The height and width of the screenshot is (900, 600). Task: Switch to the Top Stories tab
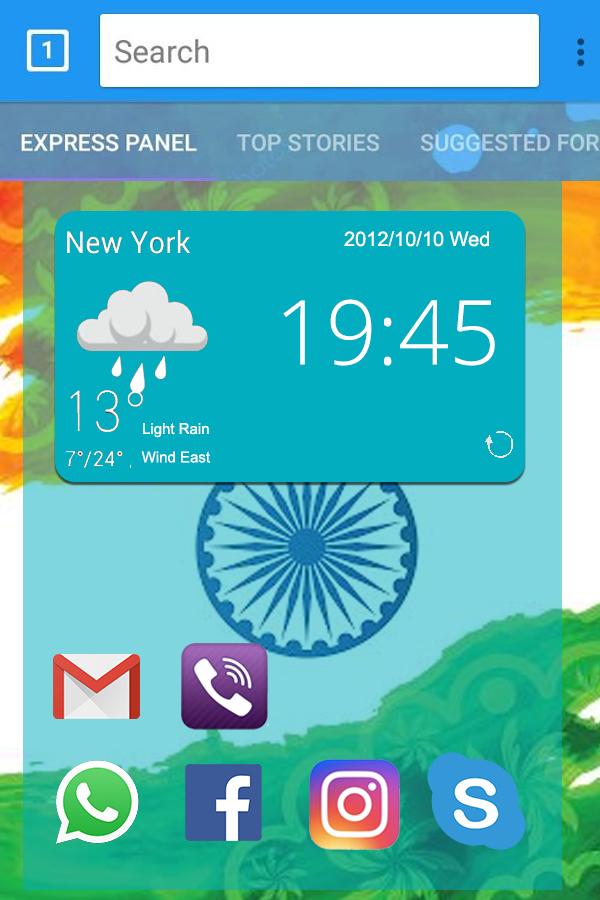coord(308,143)
